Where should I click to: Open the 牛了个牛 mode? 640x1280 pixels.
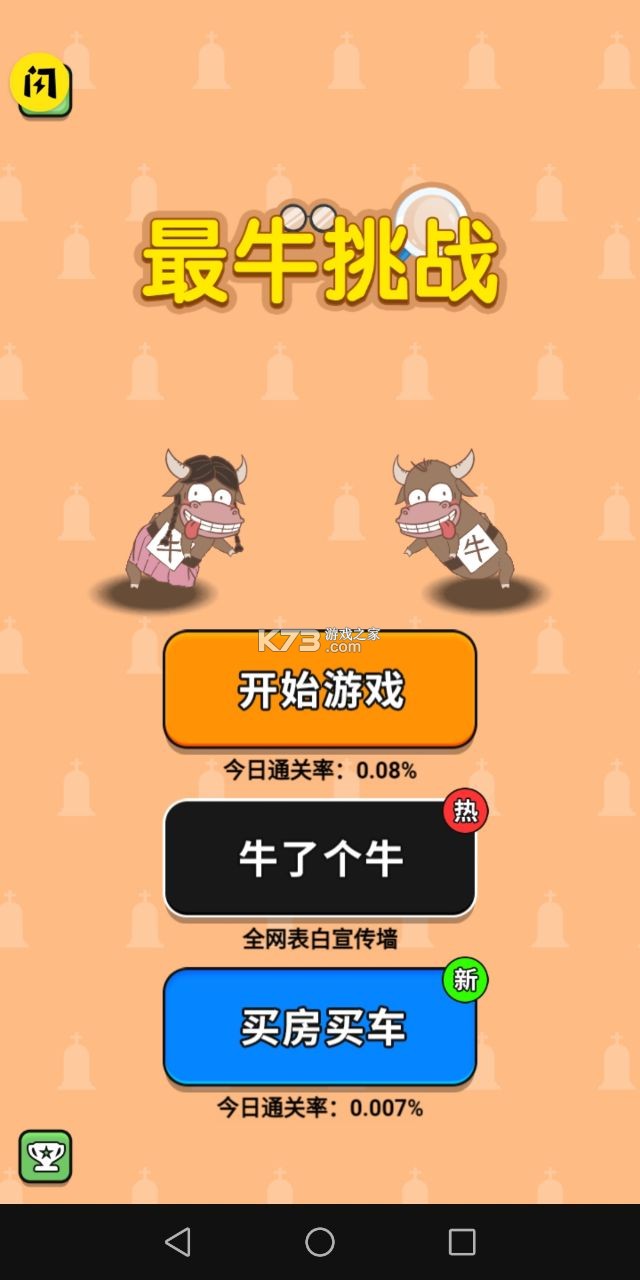320,858
